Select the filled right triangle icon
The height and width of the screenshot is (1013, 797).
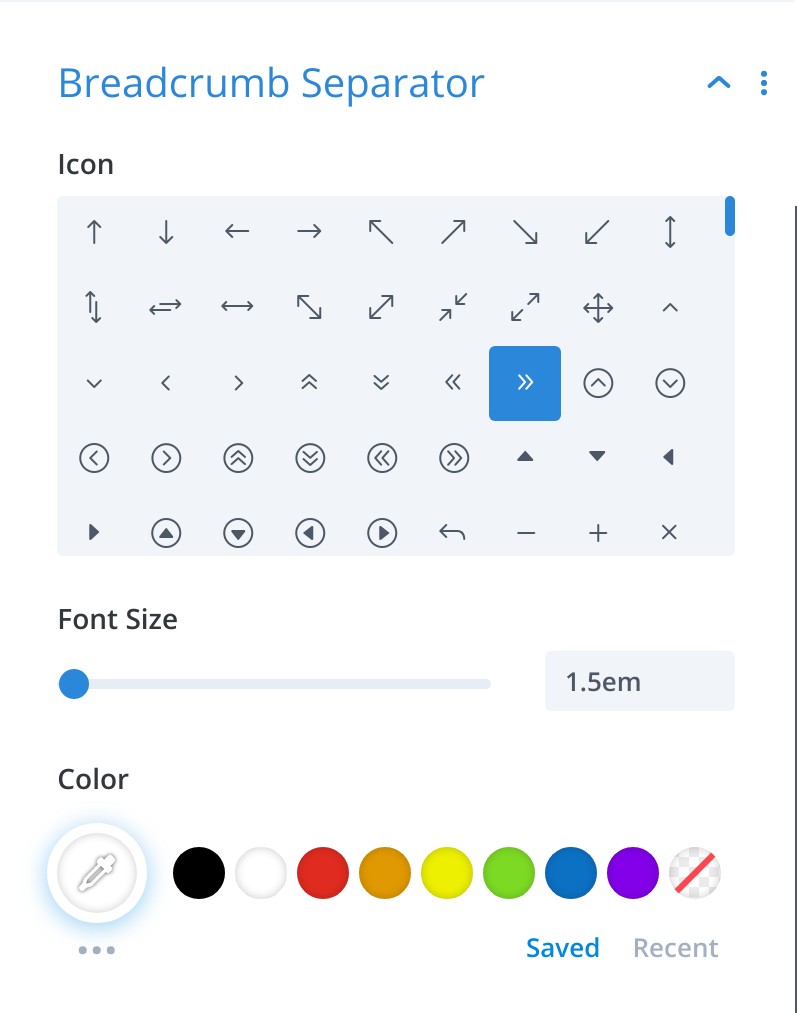tap(94, 532)
